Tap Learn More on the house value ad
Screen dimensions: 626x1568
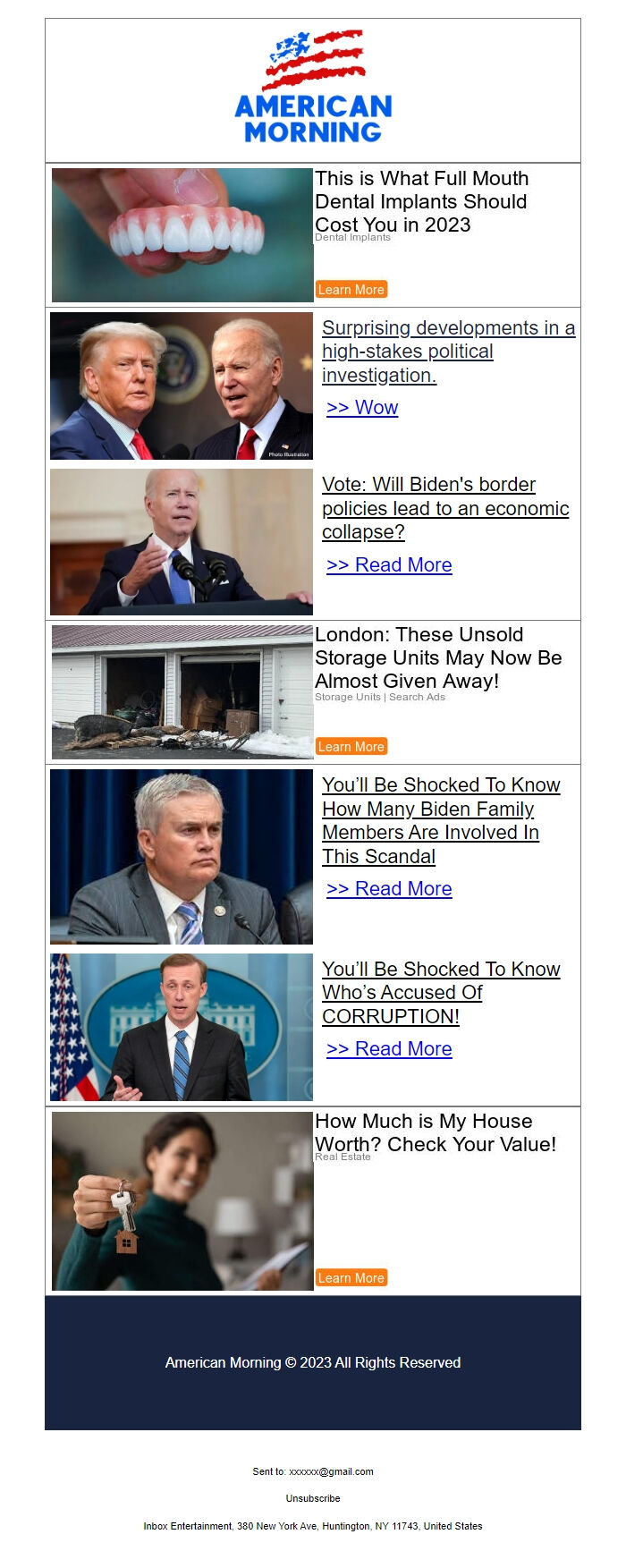click(x=351, y=1278)
